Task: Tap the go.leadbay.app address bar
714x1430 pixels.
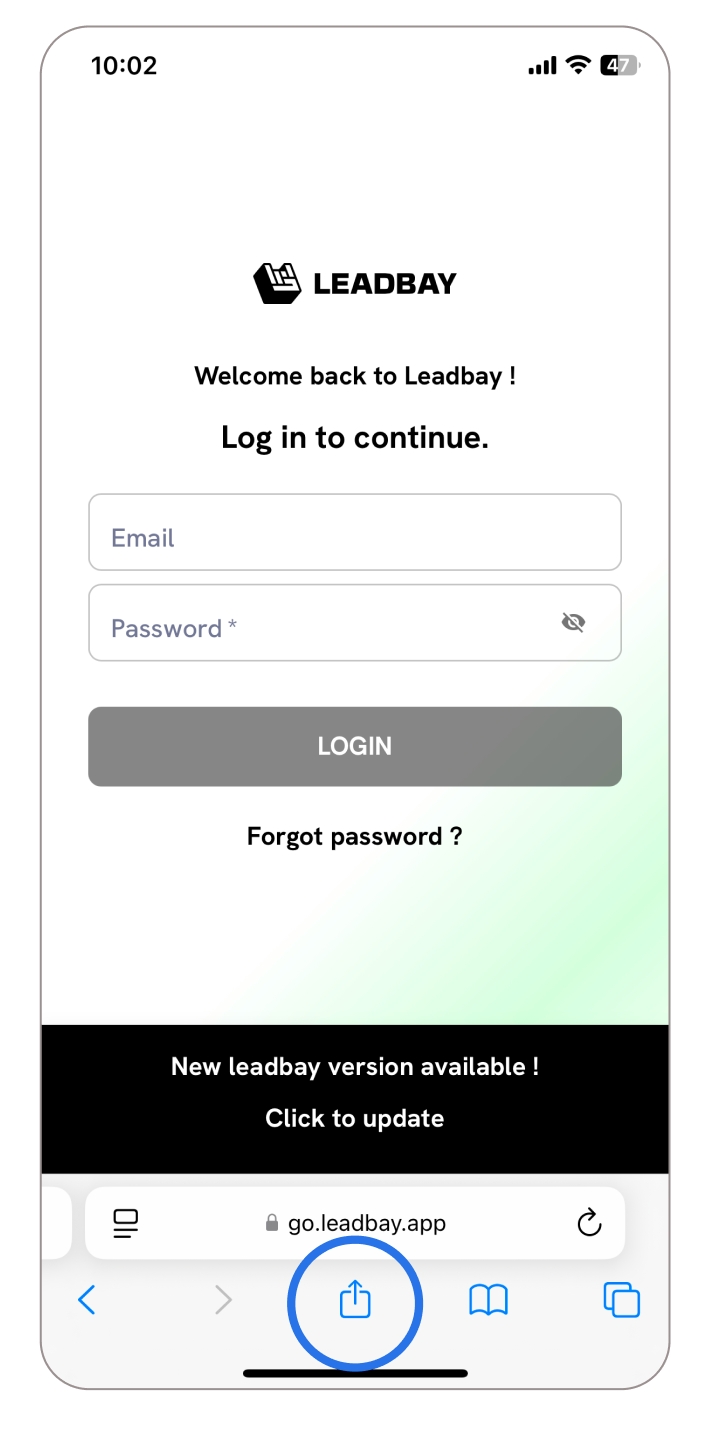Action: pos(356,1223)
